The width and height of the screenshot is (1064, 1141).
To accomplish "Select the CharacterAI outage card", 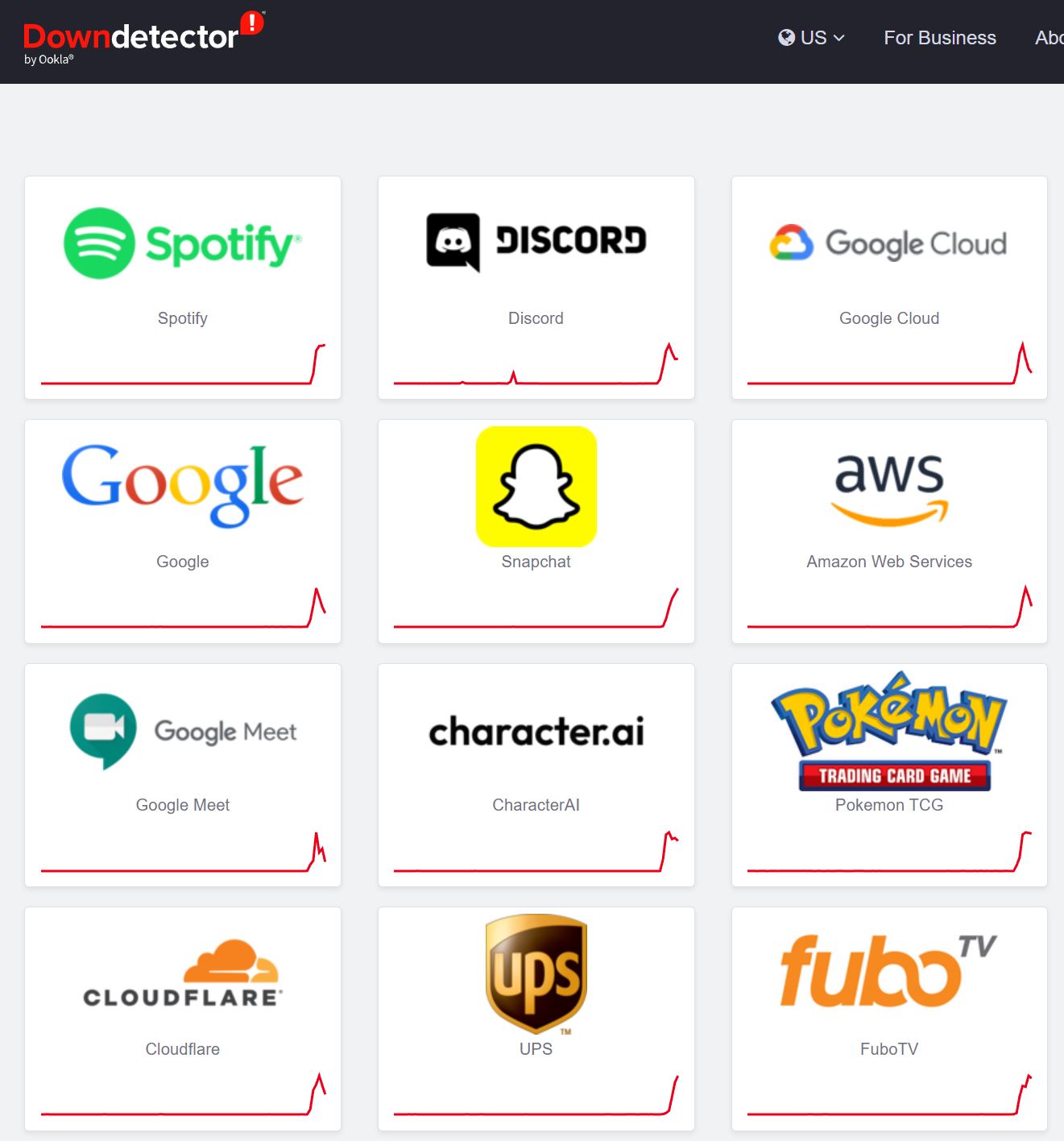I will (x=536, y=774).
